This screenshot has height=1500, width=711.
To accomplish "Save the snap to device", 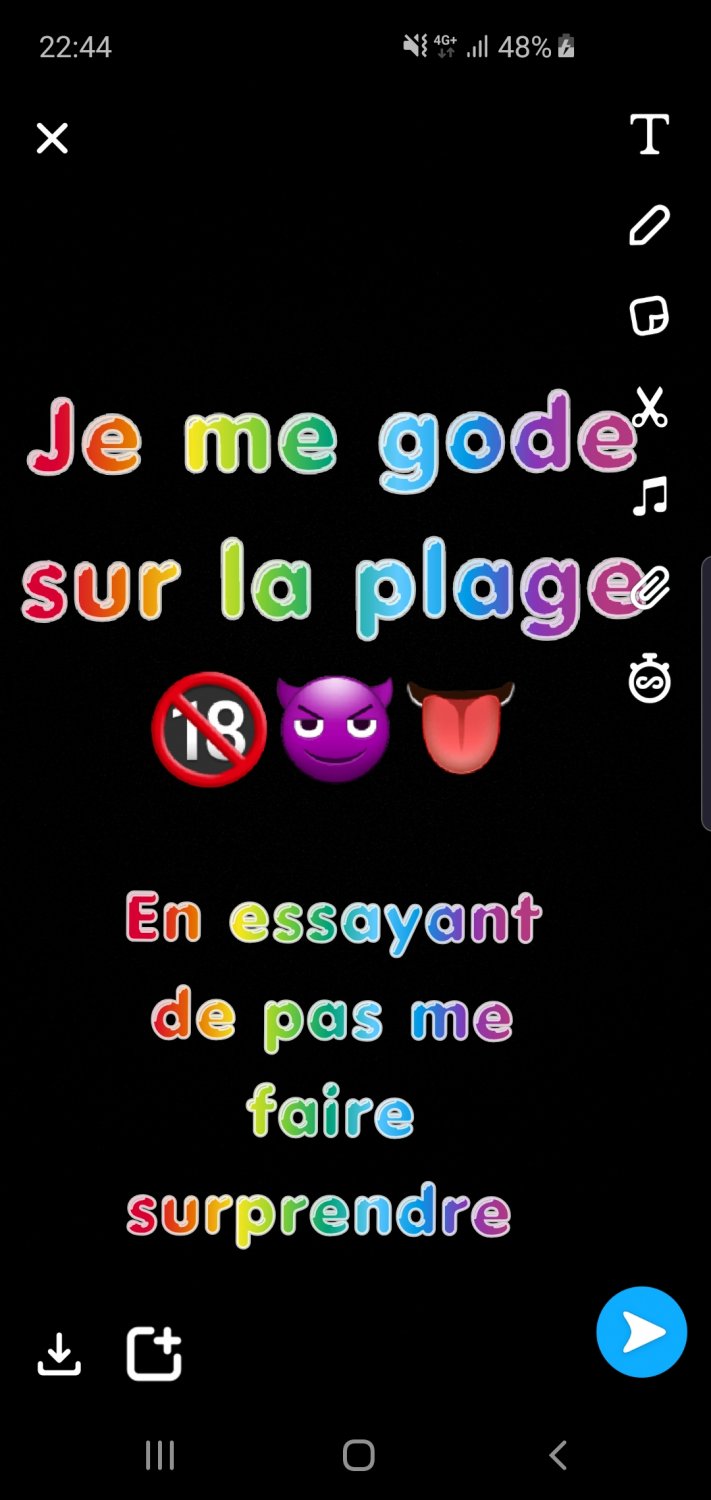I will click(59, 1354).
